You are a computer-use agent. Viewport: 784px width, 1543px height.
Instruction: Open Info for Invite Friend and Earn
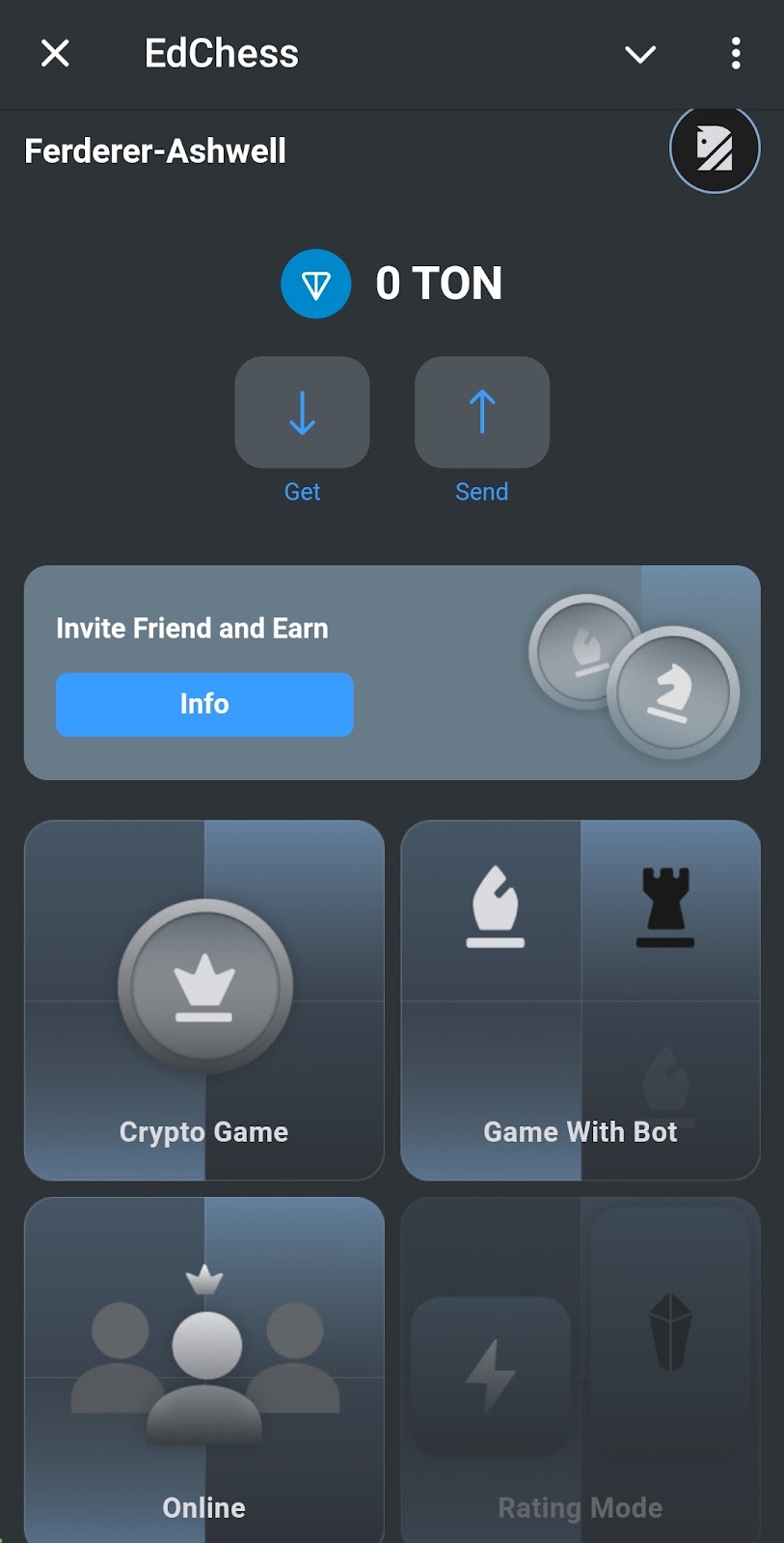coord(204,704)
